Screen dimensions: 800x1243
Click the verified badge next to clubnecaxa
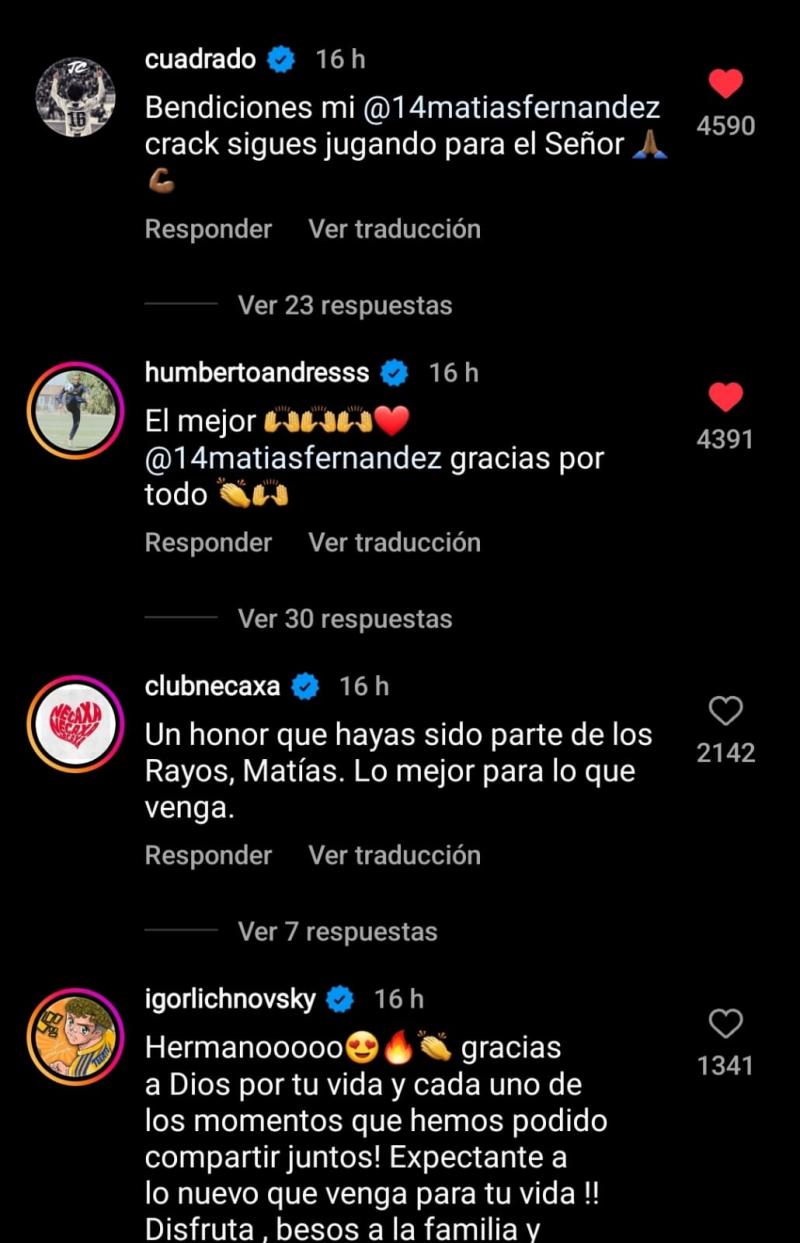point(306,687)
